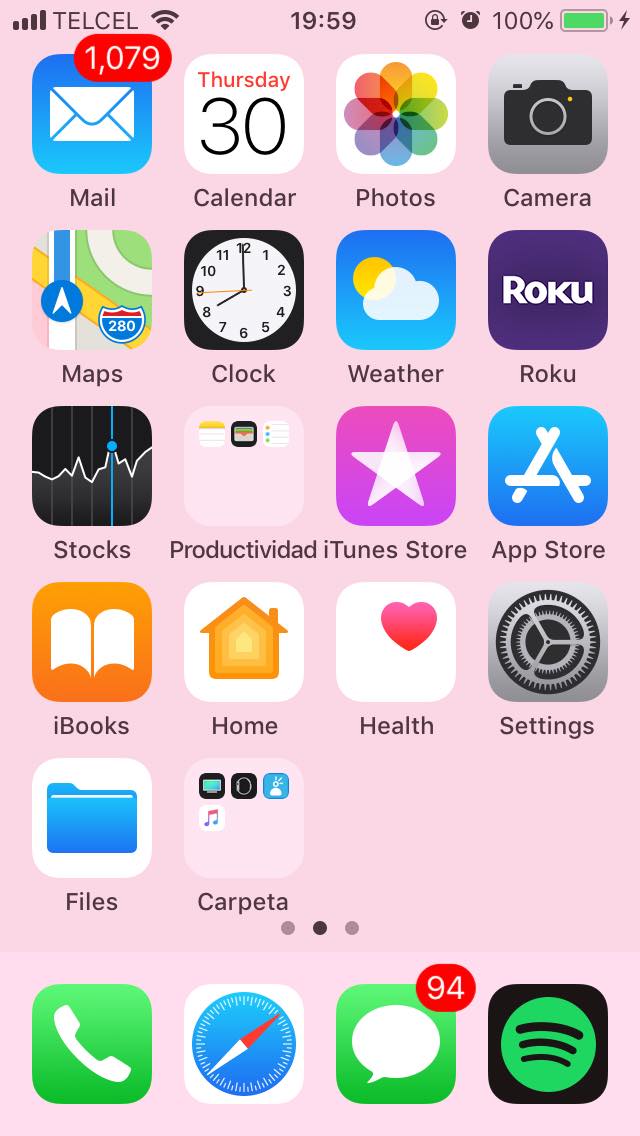640x1136 pixels.
Task: Launch Spotify from the dock
Action: tap(548, 1044)
